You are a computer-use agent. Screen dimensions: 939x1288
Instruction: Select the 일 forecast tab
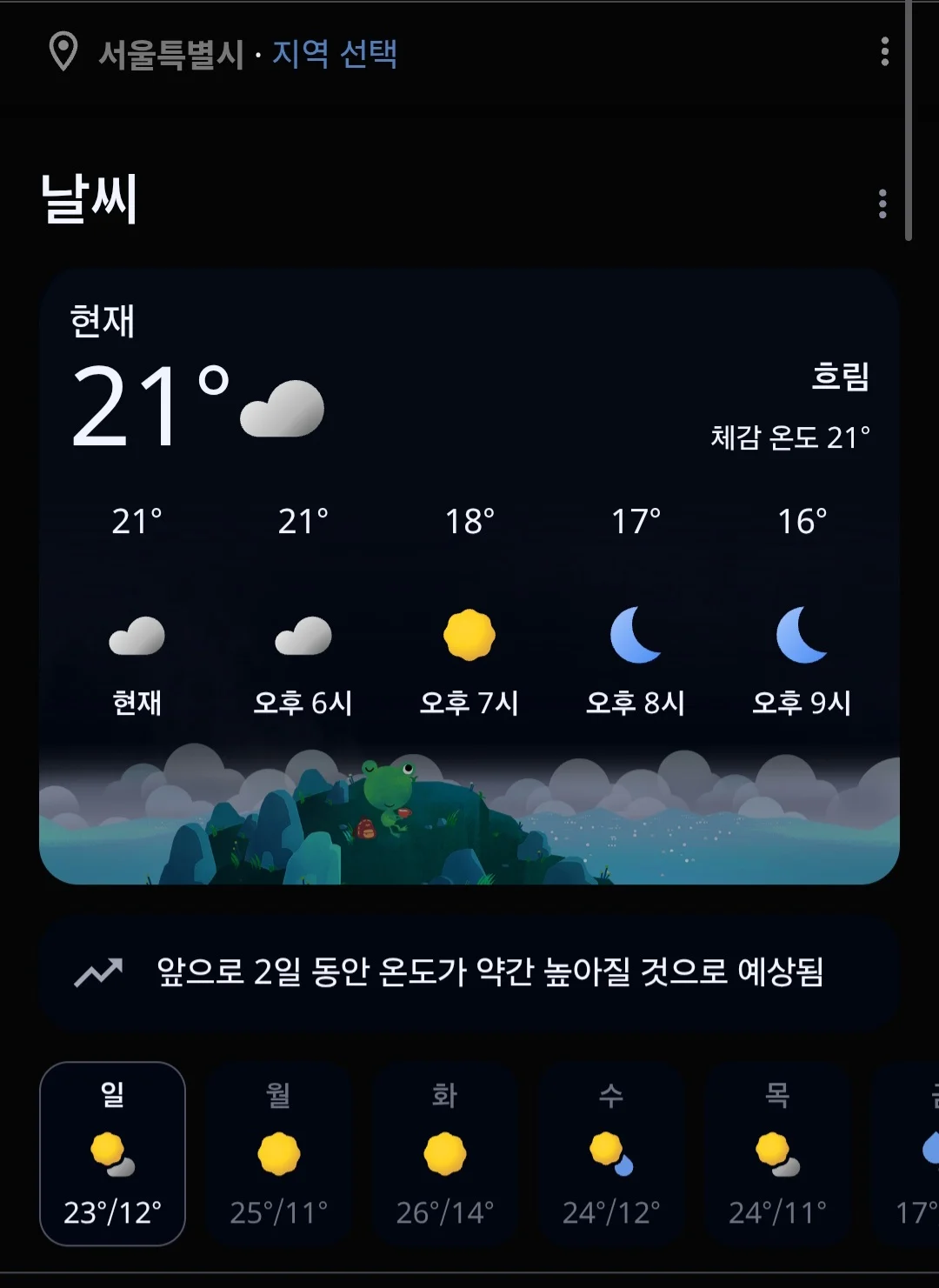(113, 1153)
